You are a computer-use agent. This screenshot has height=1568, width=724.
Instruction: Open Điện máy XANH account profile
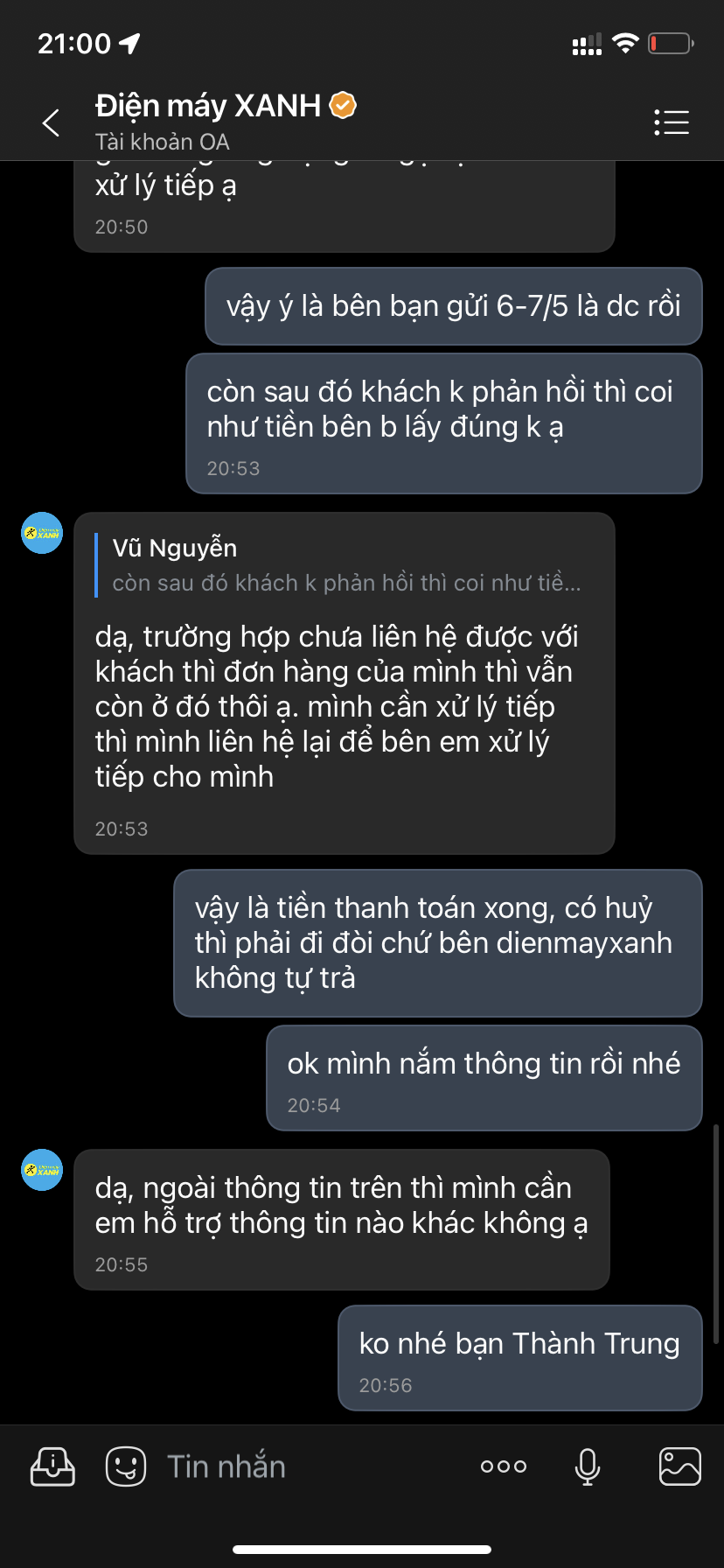click(x=210, y=107)
